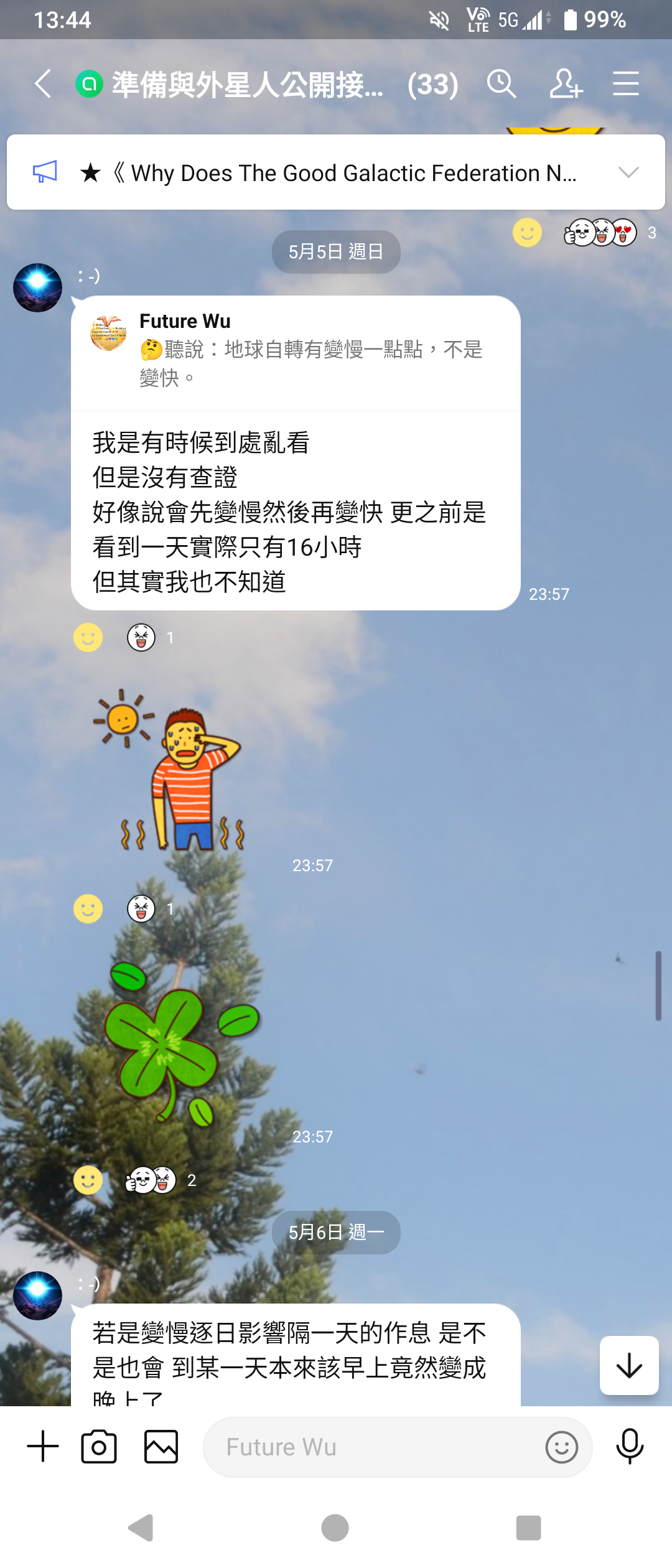Go back from the group chat
The height and width of the screenshot is (1568, 672).
coord(42,84)
